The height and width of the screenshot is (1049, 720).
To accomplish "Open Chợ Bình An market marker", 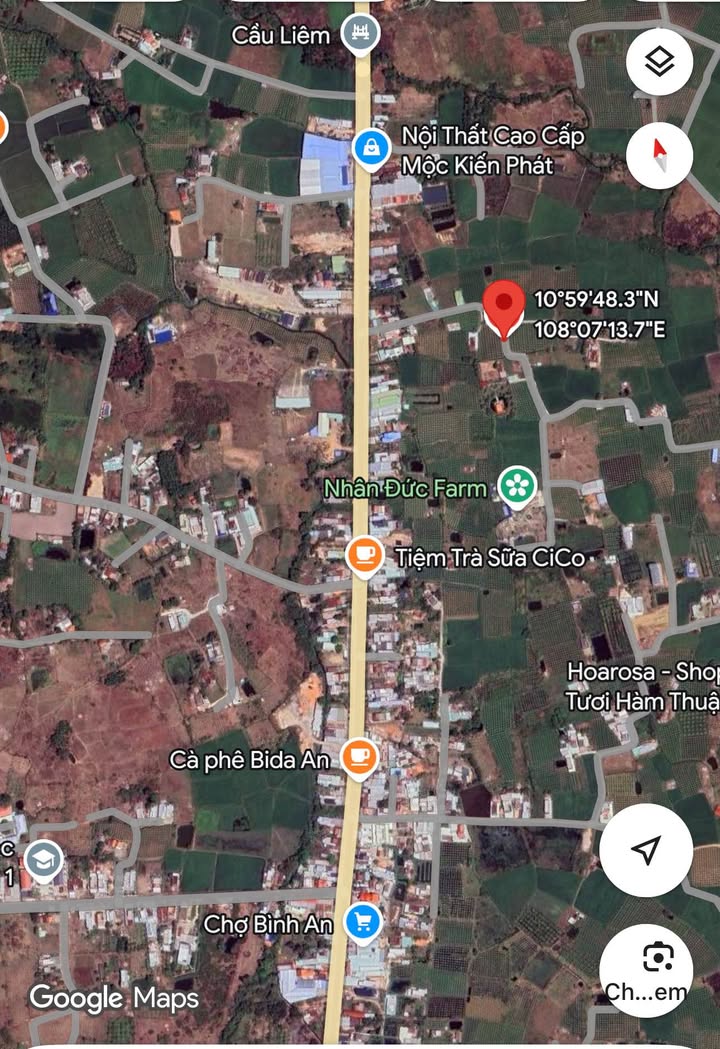I will point(360,921).
